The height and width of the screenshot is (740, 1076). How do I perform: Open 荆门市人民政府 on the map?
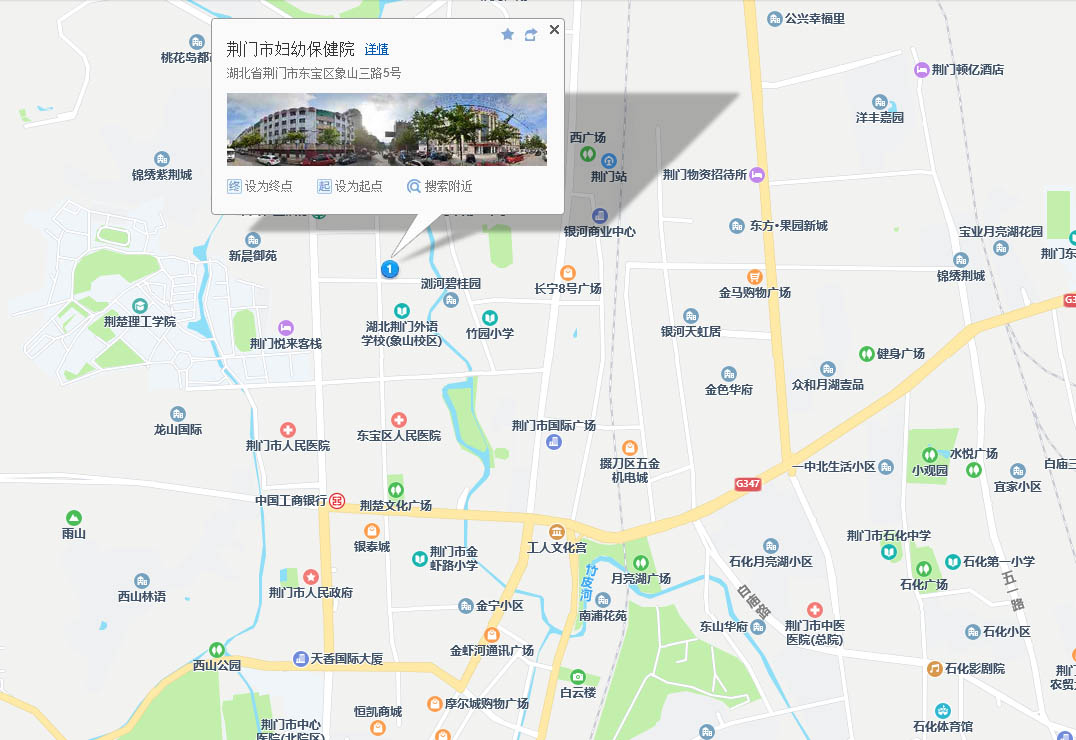pyautogui.click(x=311, y=577)
